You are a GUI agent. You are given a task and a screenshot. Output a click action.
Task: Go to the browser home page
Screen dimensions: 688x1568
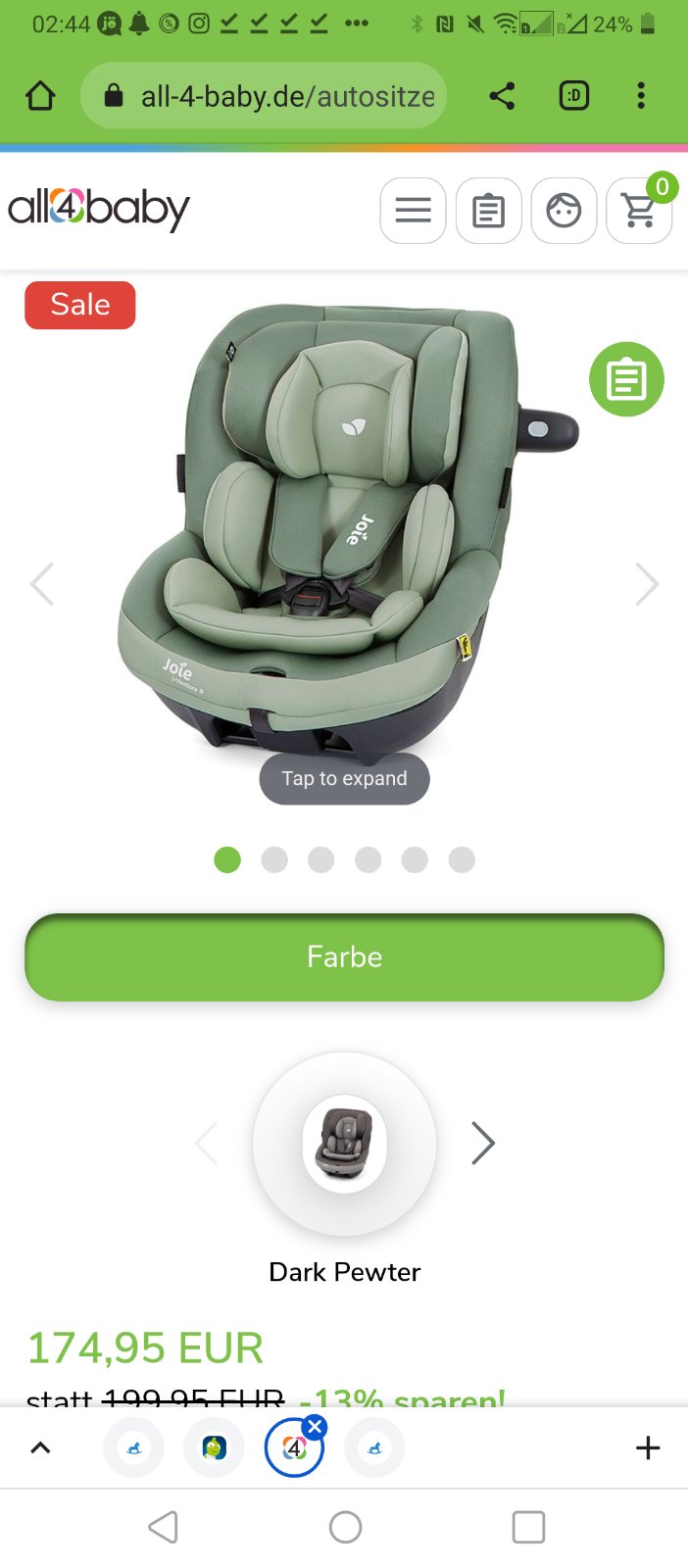40,96
